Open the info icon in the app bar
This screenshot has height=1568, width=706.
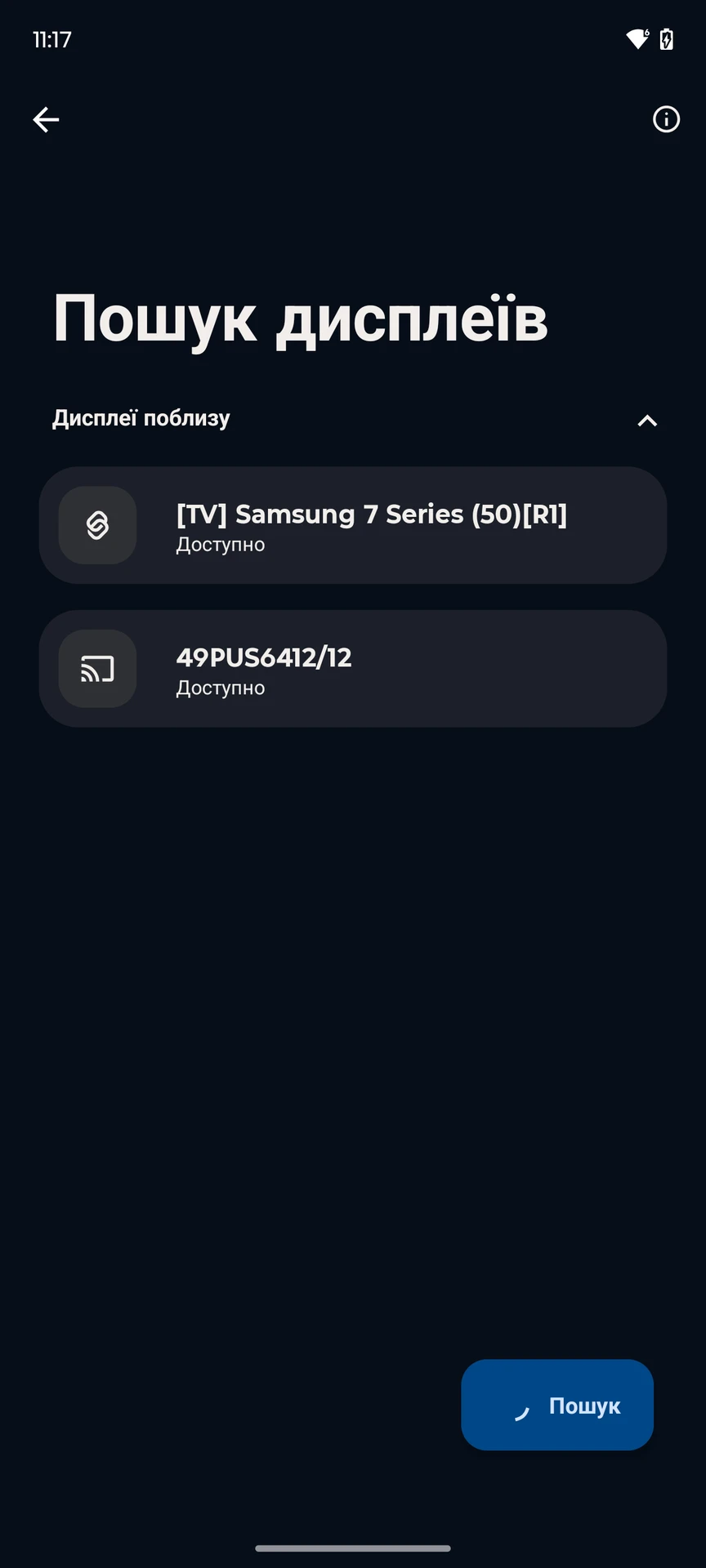[666, 119]
